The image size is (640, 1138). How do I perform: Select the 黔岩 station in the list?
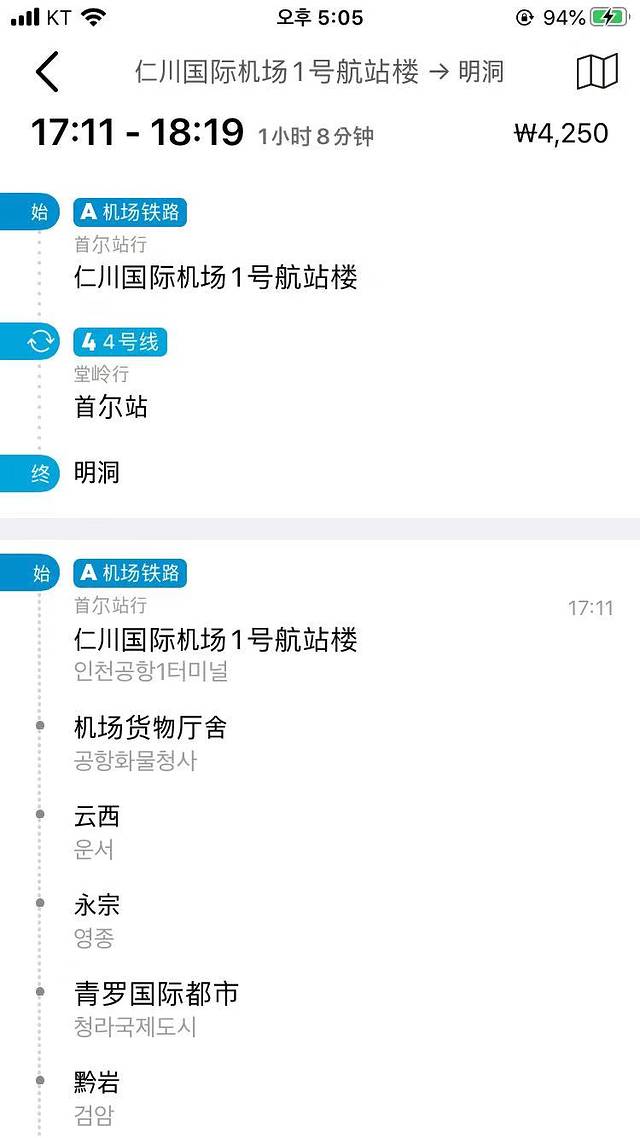coord(97,1083)
